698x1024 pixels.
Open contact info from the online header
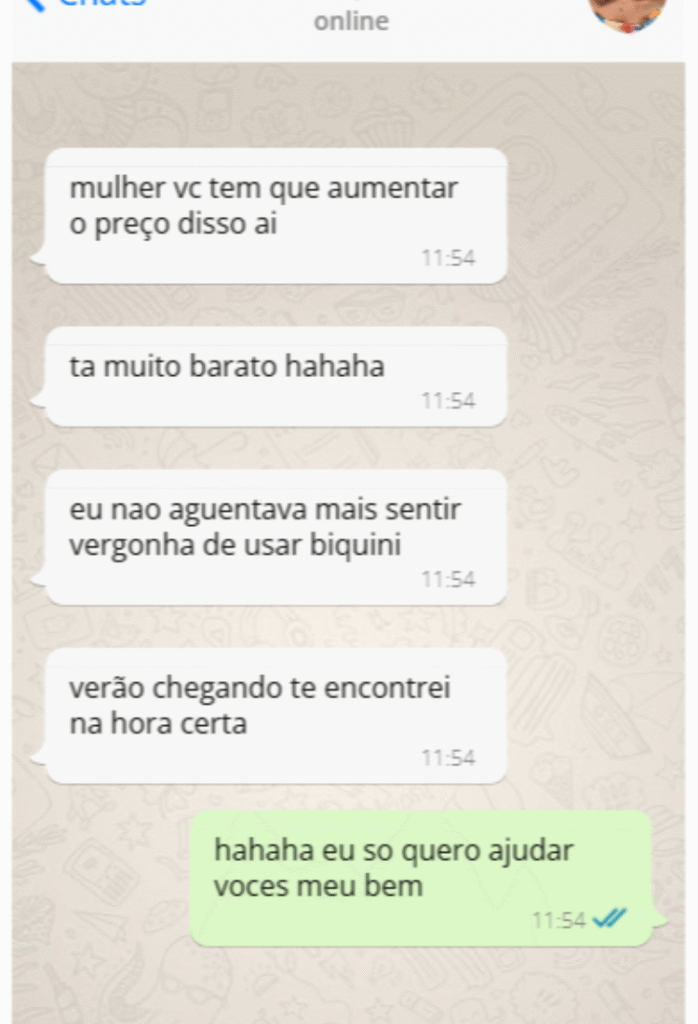click(351, 21)
